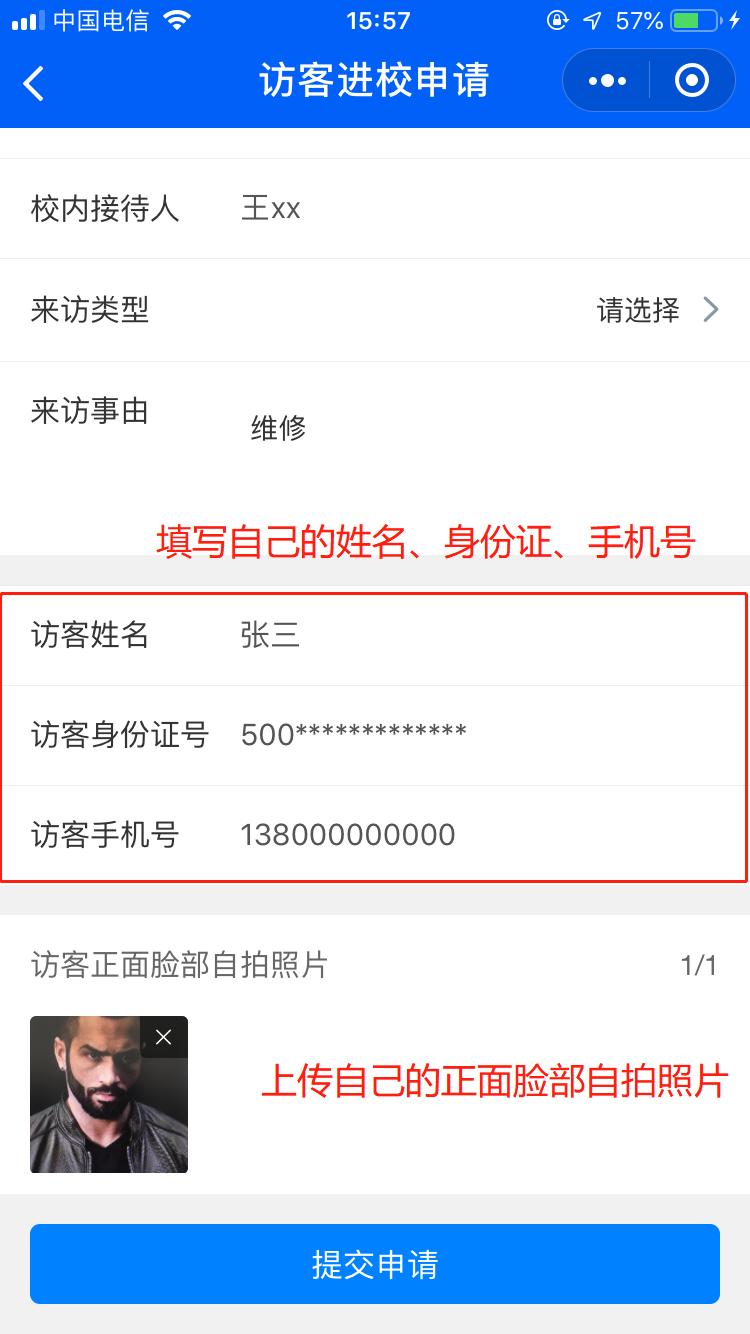Close the mini program with the circle icon
Image resolution: width=750 pixels, height=1334 pixels.
tap(692, 81)
